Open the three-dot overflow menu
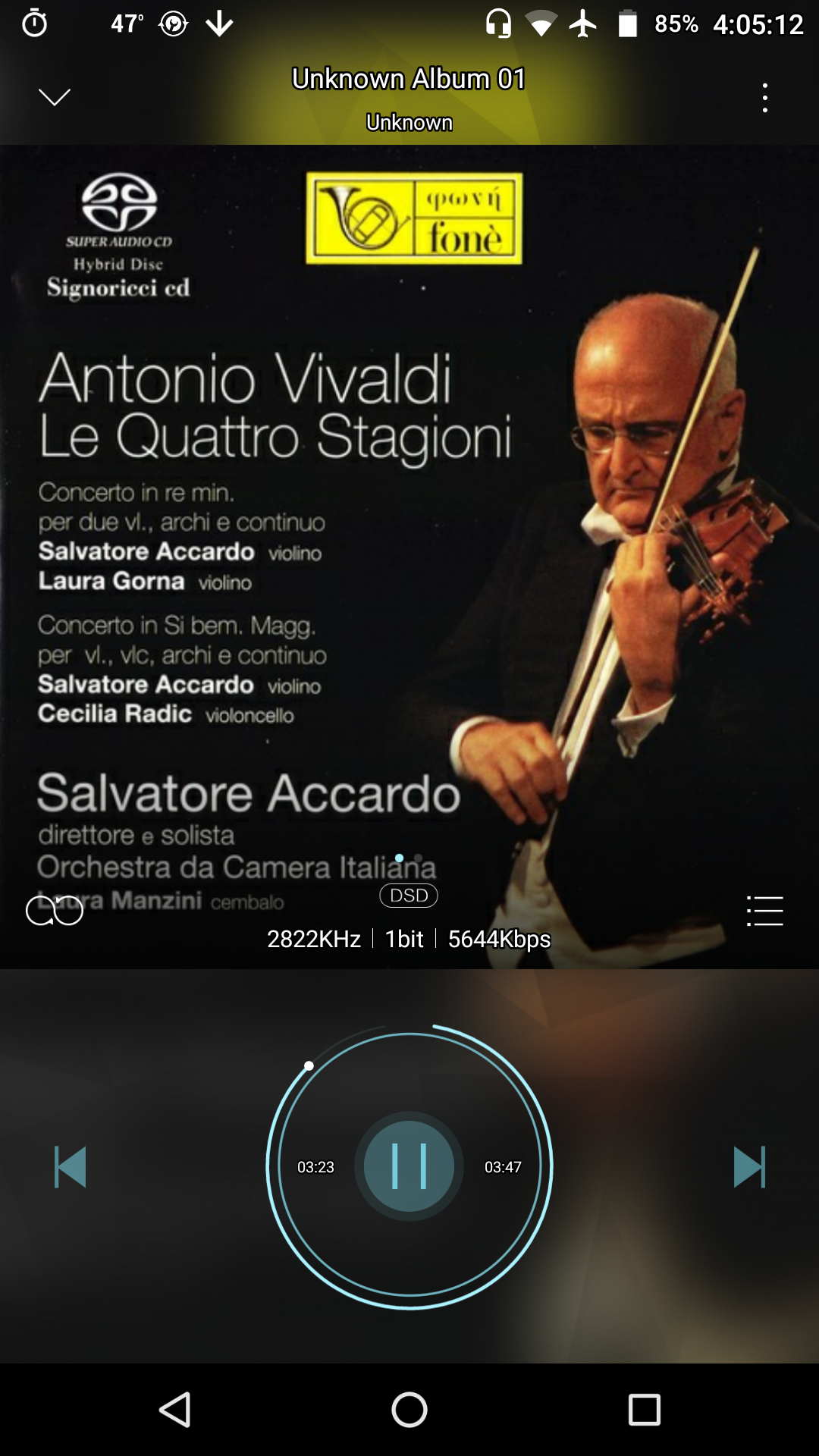This screenshot has height=1456, width=819. [x=765, y=98]
